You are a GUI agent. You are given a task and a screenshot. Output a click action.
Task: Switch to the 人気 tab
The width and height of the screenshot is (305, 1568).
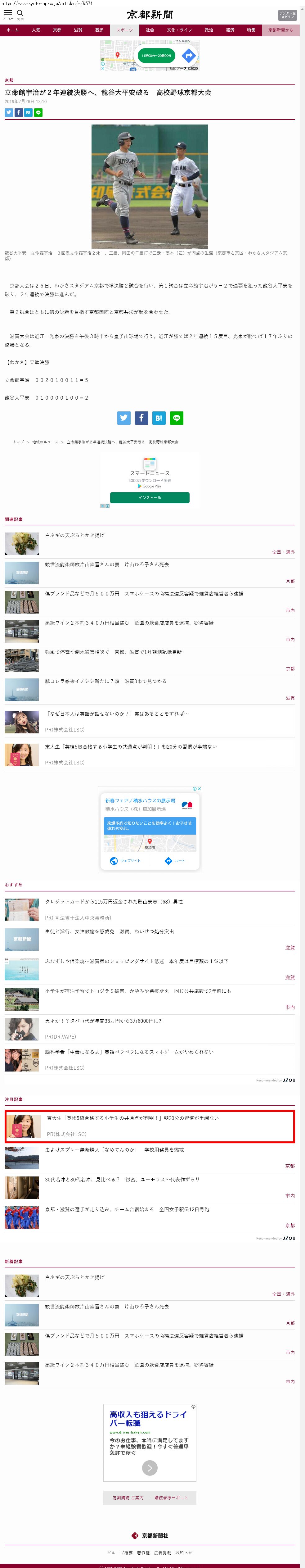36,30
